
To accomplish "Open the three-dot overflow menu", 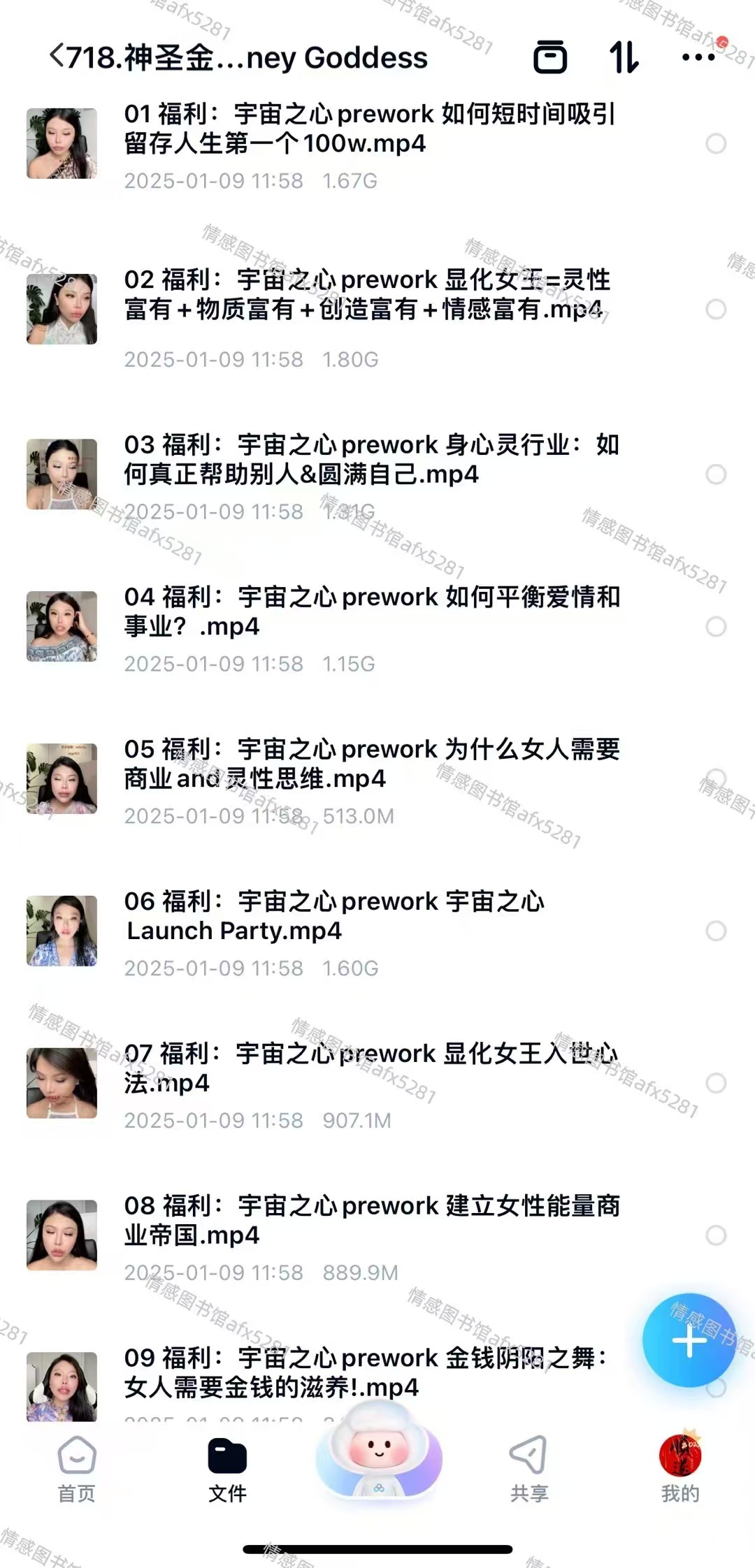I will click(x=698, y=57).
